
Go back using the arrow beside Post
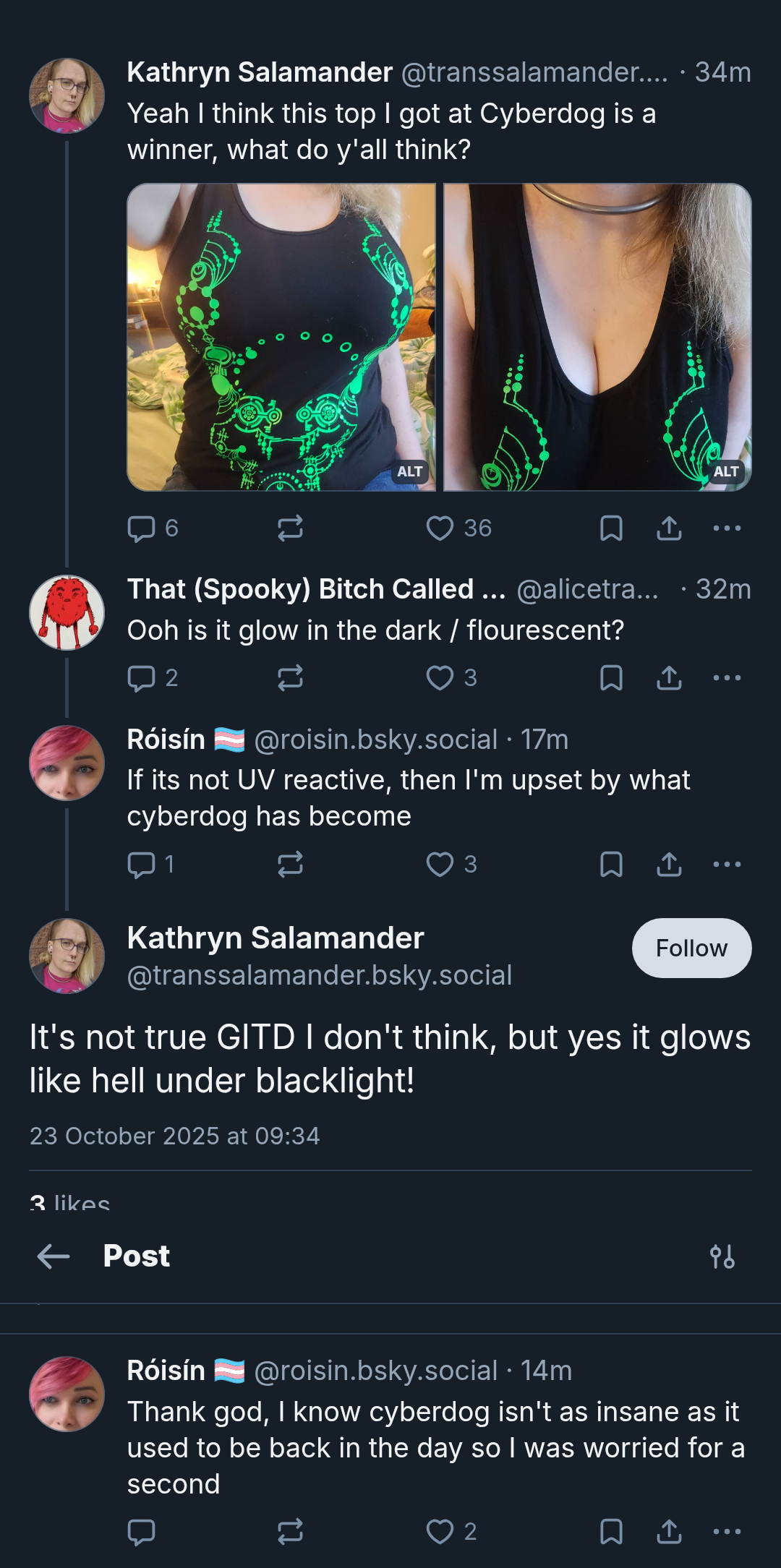(x=54, y=1256)
